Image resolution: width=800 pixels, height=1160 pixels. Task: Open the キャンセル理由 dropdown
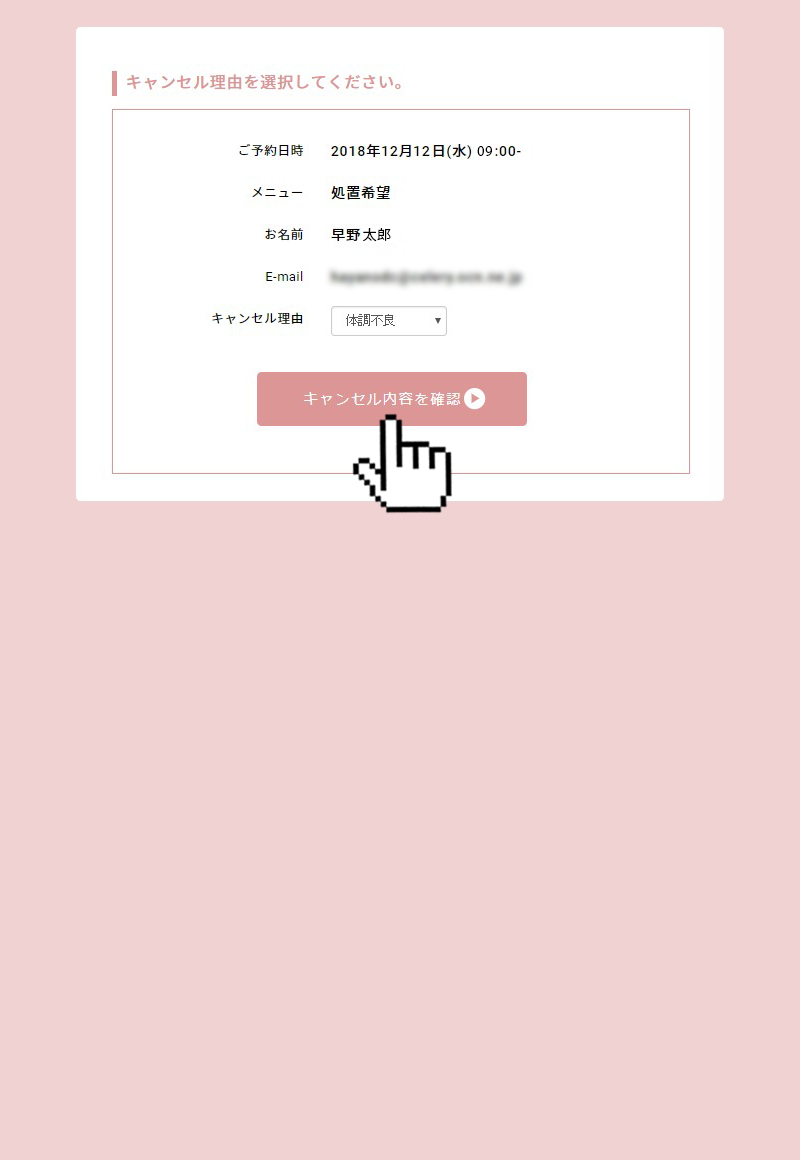pos(388,321)
